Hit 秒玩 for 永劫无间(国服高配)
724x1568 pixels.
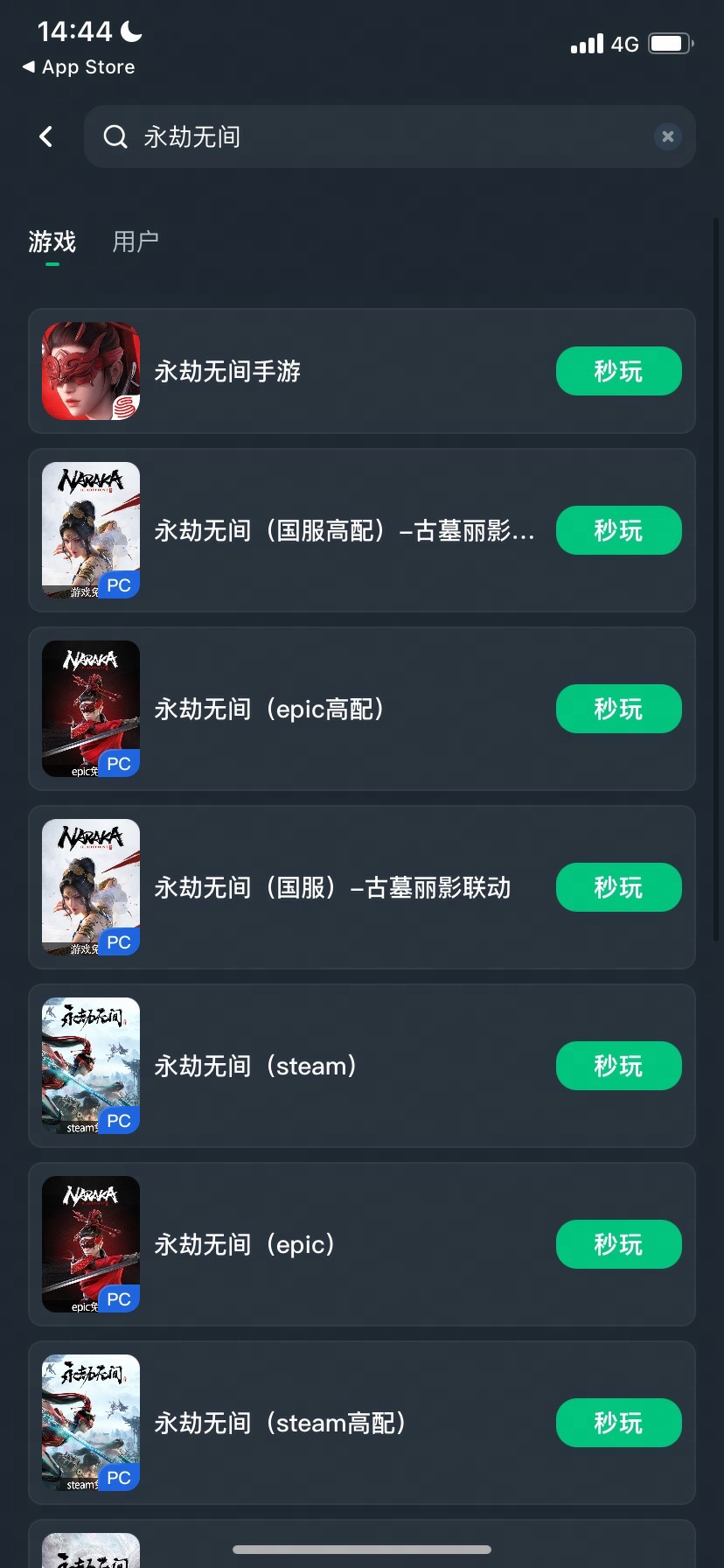(x=618, y=530)
